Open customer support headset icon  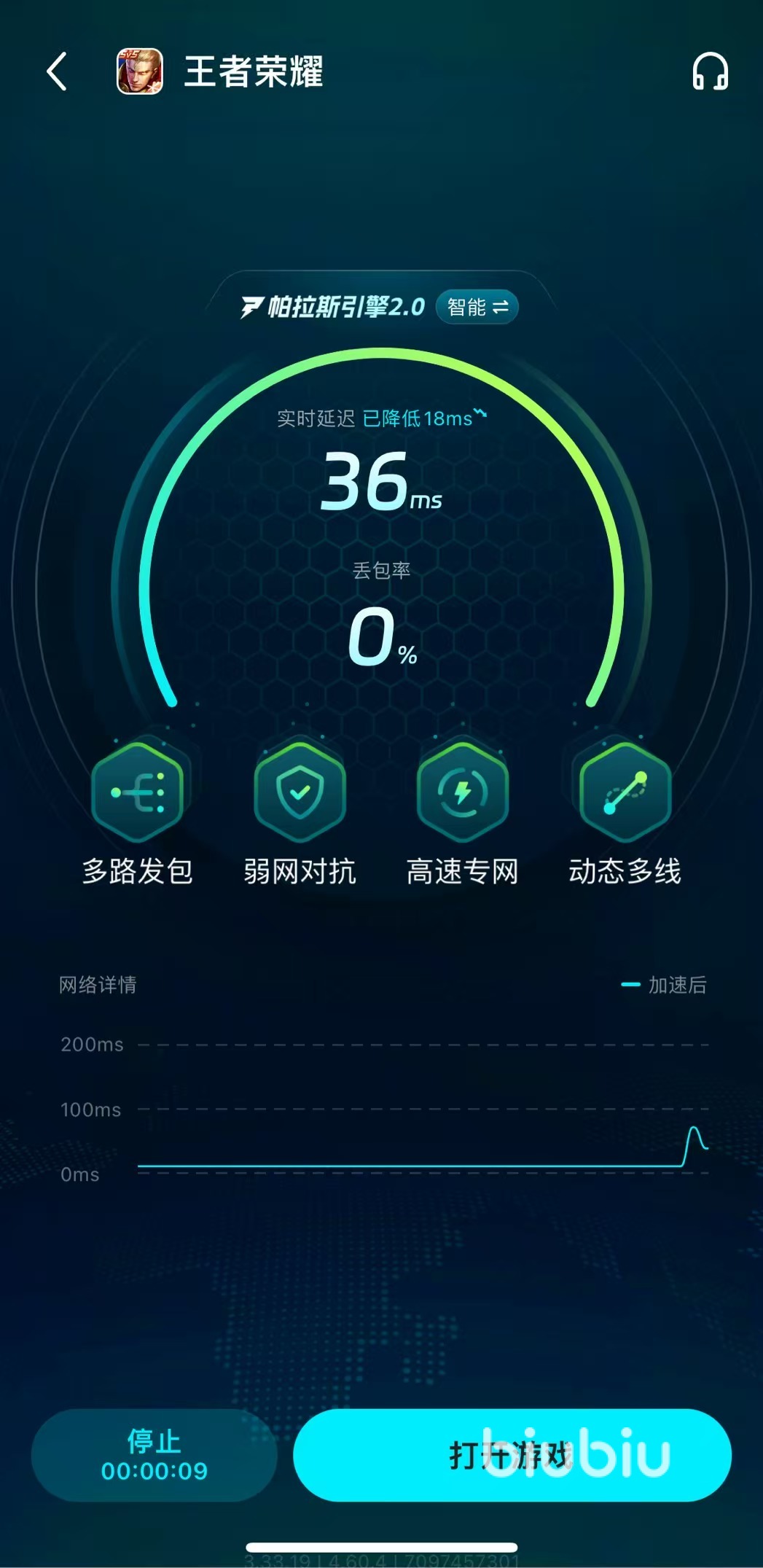[x=709, y=71]
